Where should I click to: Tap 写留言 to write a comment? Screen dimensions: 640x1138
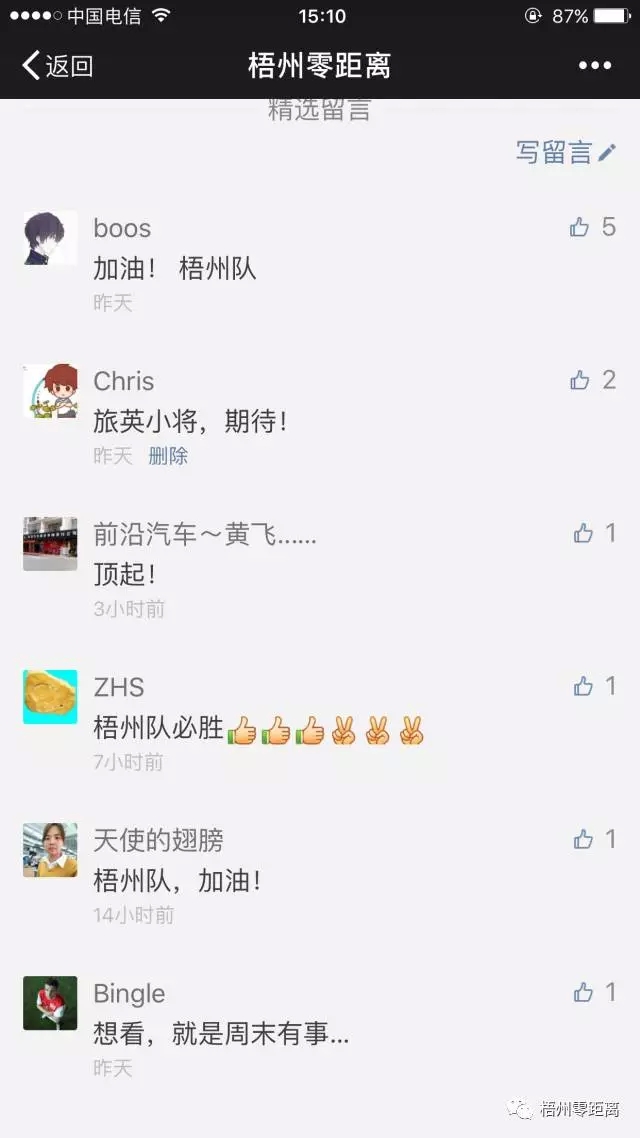click(566, 152)
